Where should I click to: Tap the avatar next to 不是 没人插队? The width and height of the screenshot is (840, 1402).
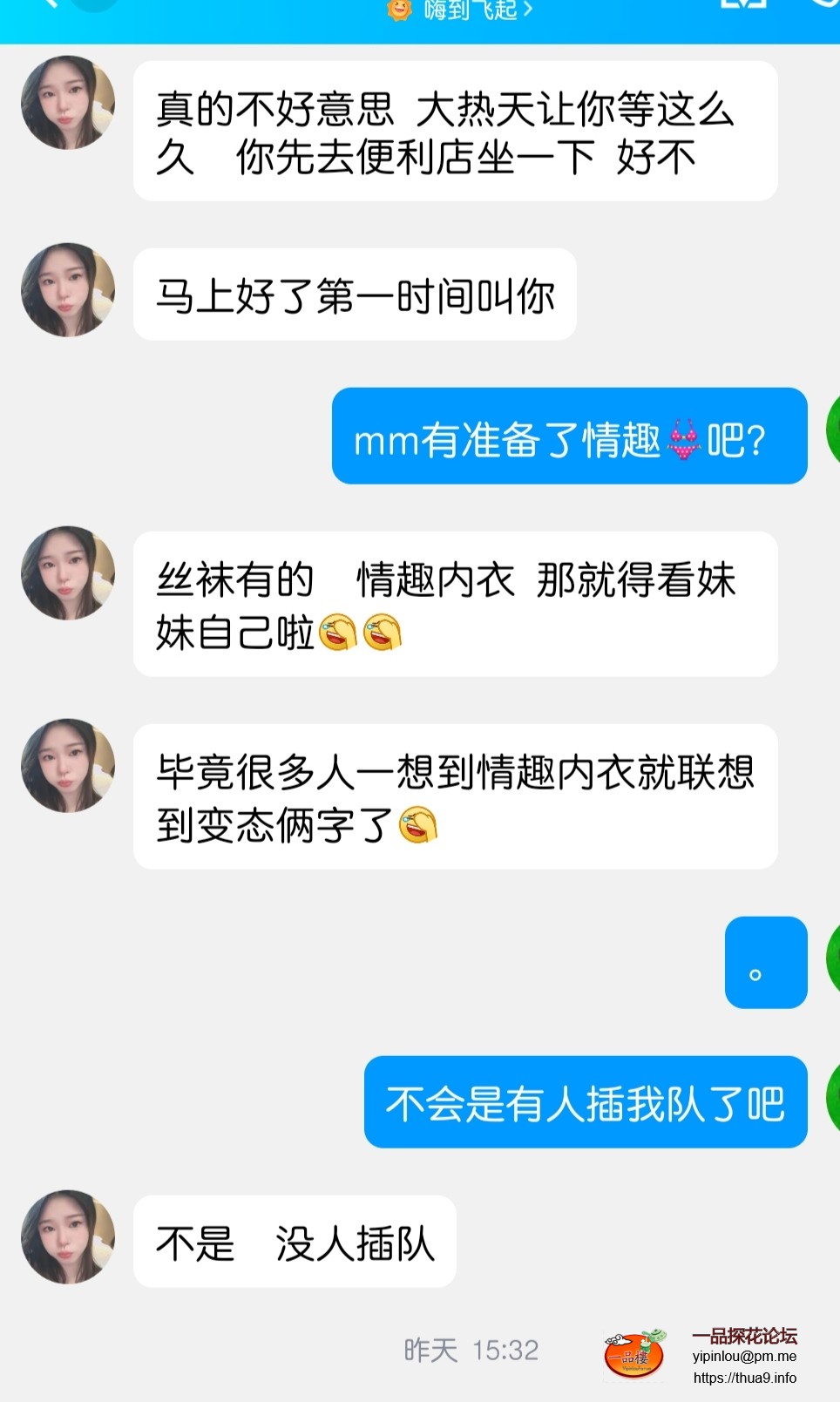tap(68, 1237)
